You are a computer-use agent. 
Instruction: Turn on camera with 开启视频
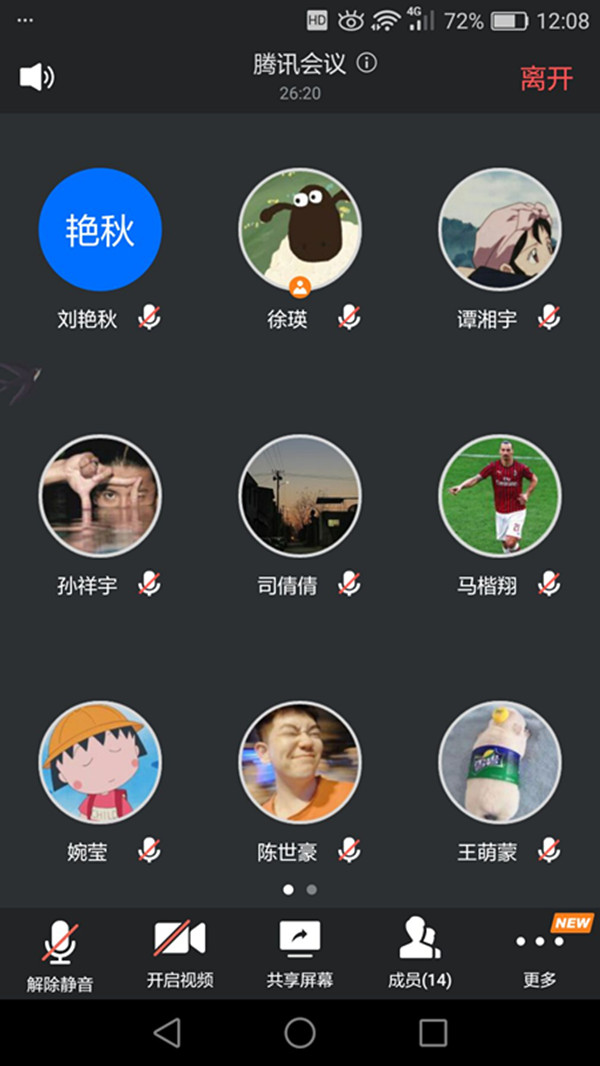(180, 953)
